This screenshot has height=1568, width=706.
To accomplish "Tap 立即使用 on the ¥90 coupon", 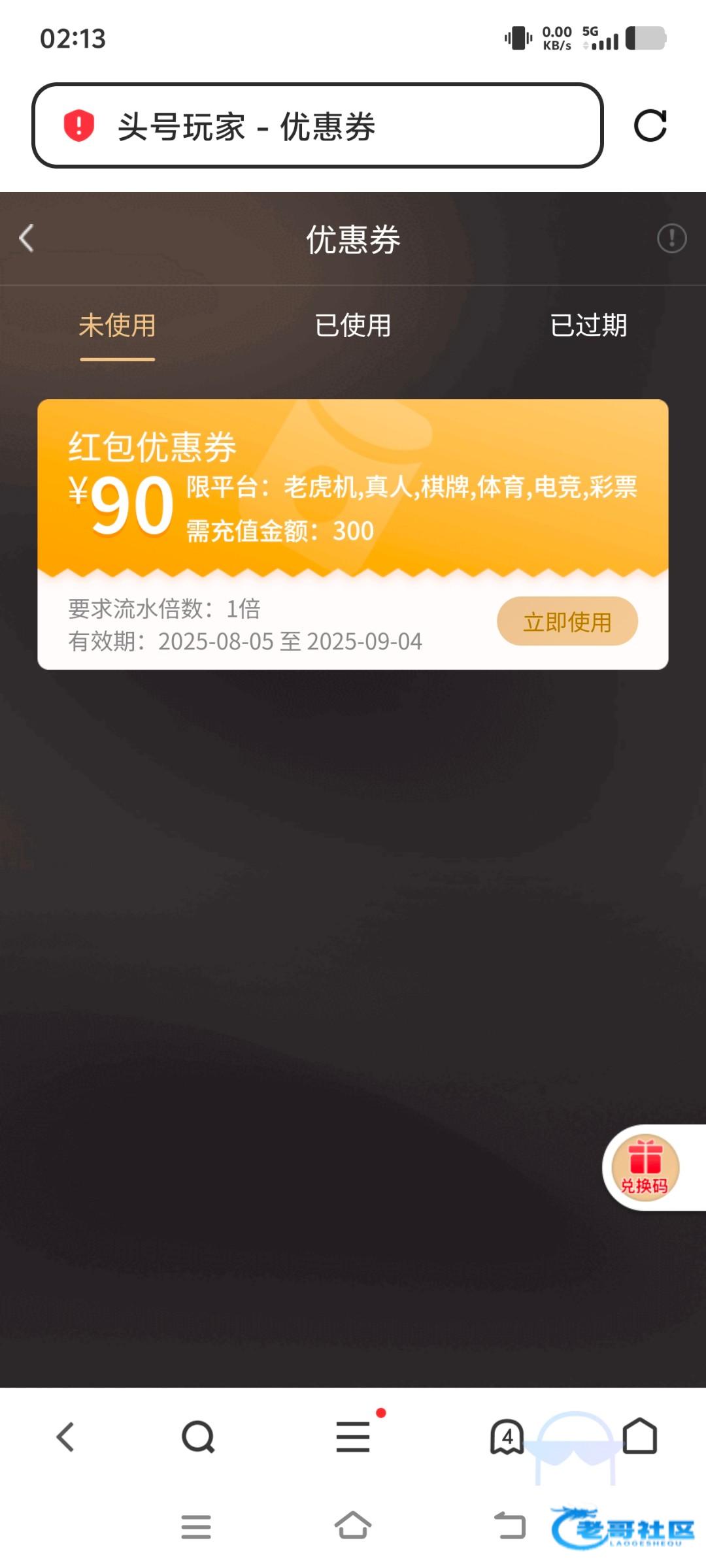I will 567,621.
